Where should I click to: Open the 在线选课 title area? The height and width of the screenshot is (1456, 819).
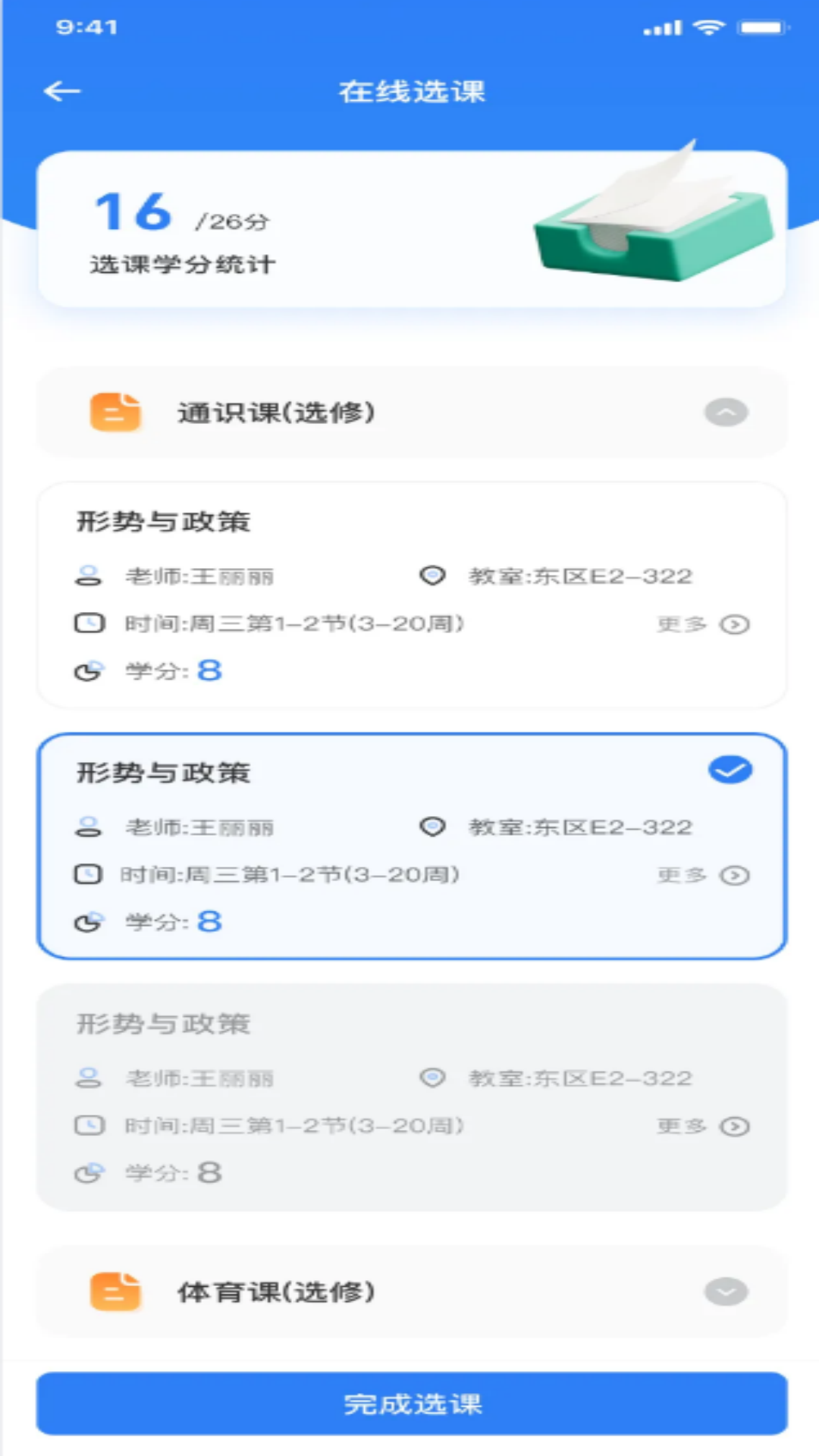[413, 90]
